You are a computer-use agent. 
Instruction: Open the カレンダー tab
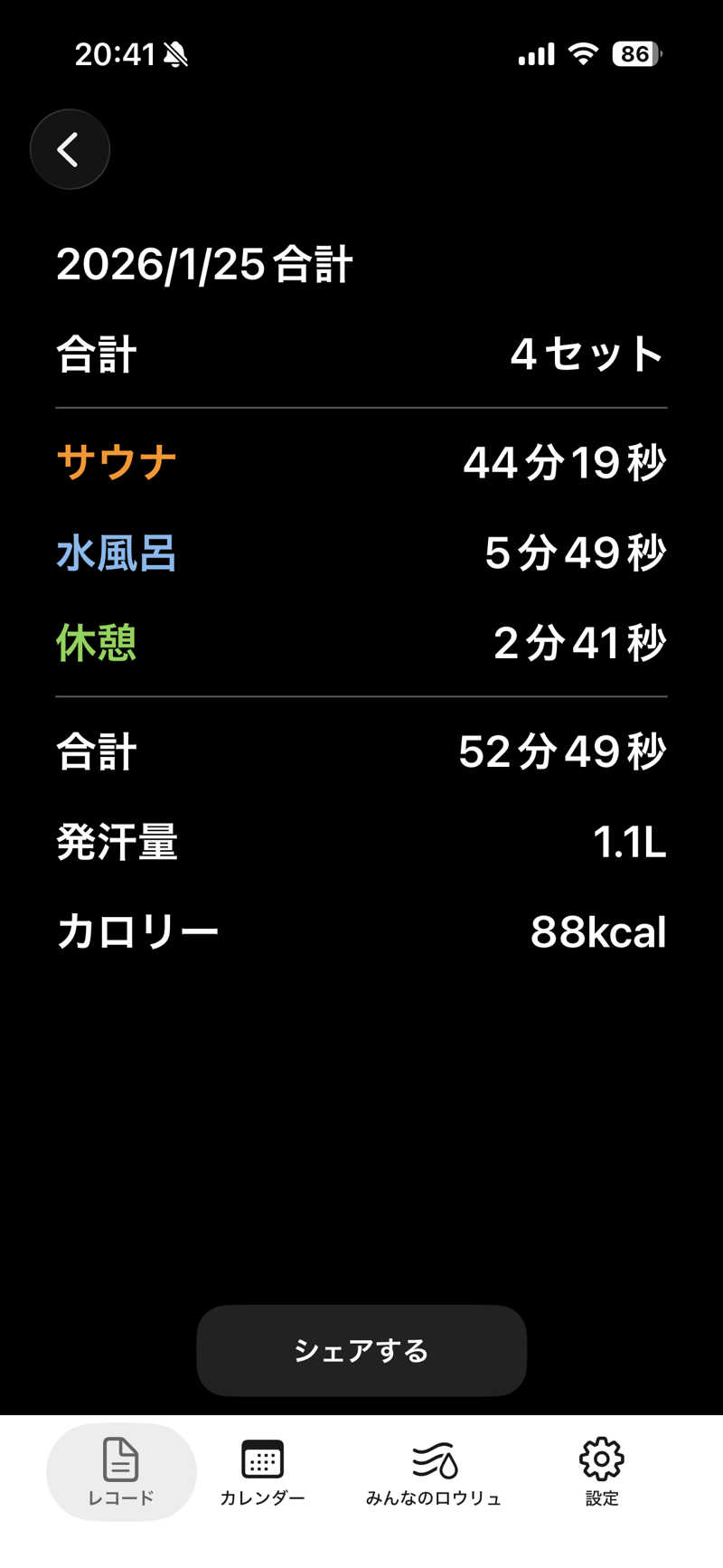click(263, 1471)
